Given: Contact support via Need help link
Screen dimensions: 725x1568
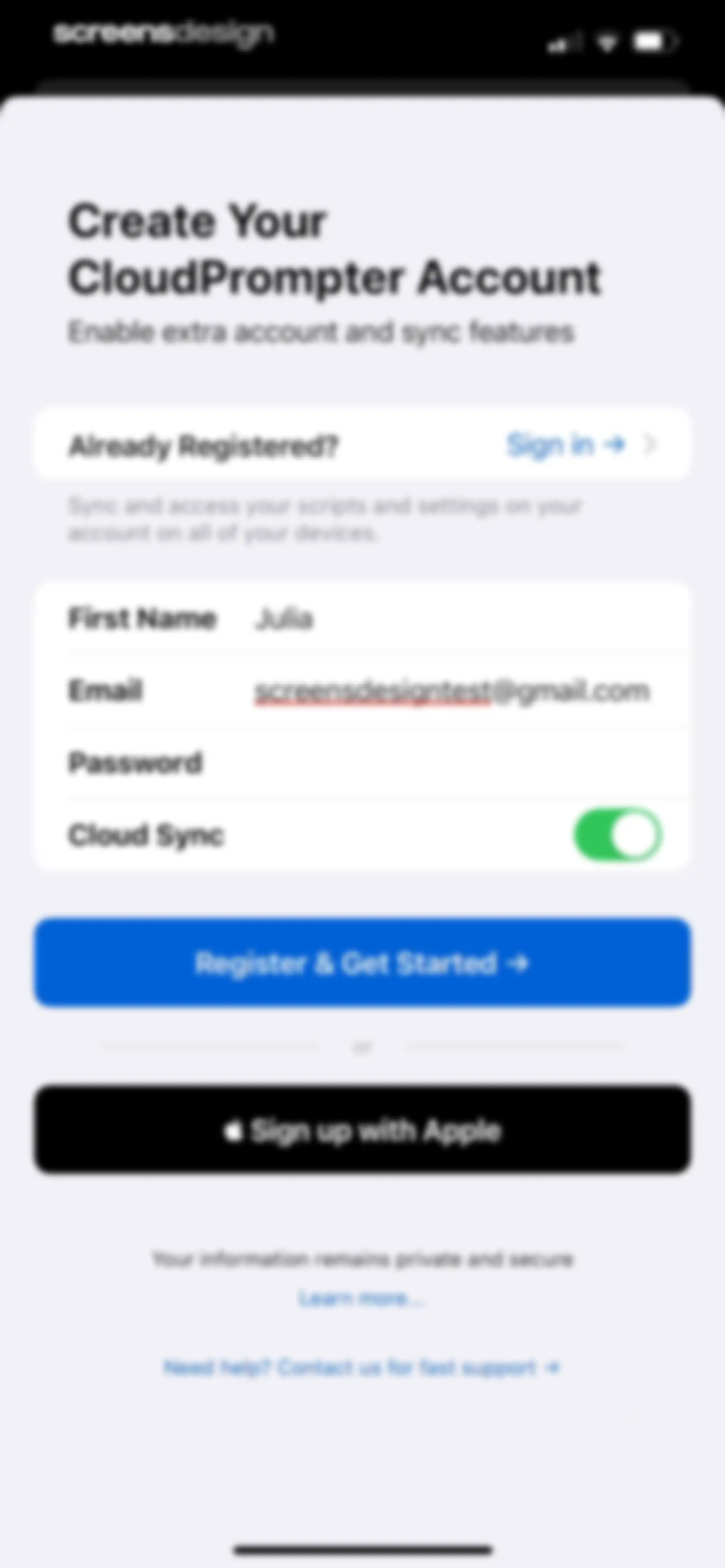Looking at the screenshot, I should tap(361, 1368).
